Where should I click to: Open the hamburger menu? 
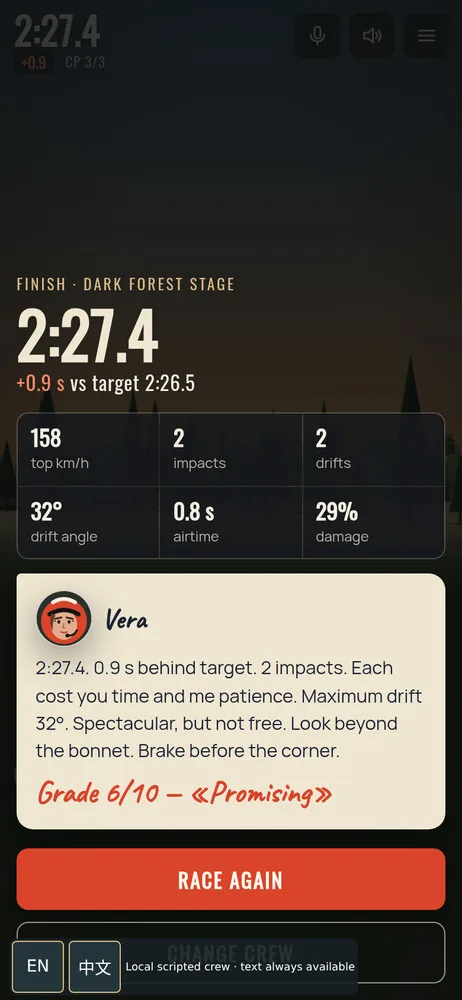pyautogui.click(x=426, y=36)
